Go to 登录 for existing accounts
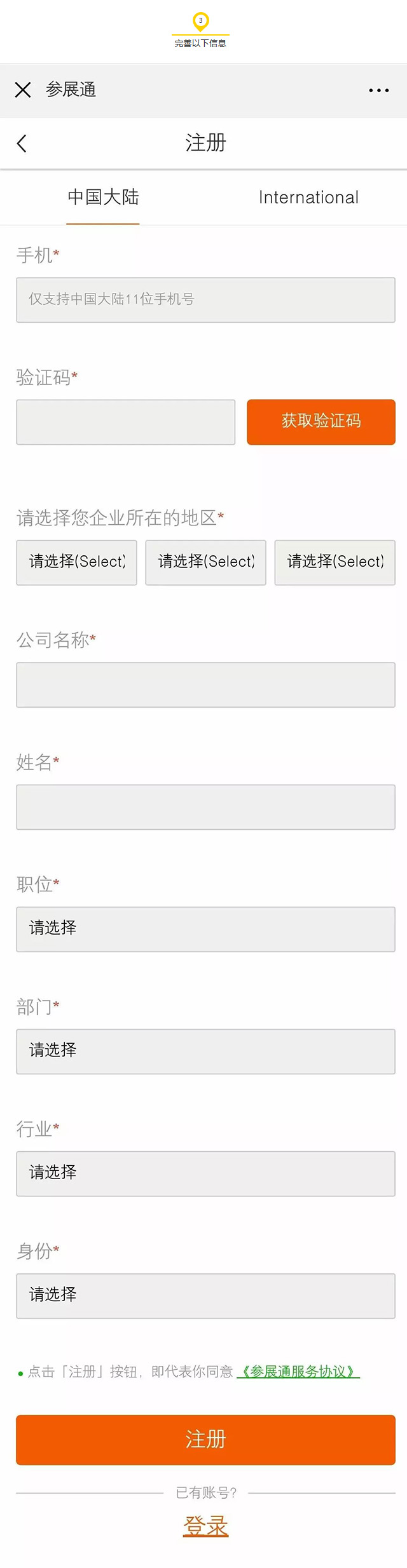 (x=205, y=1525)
